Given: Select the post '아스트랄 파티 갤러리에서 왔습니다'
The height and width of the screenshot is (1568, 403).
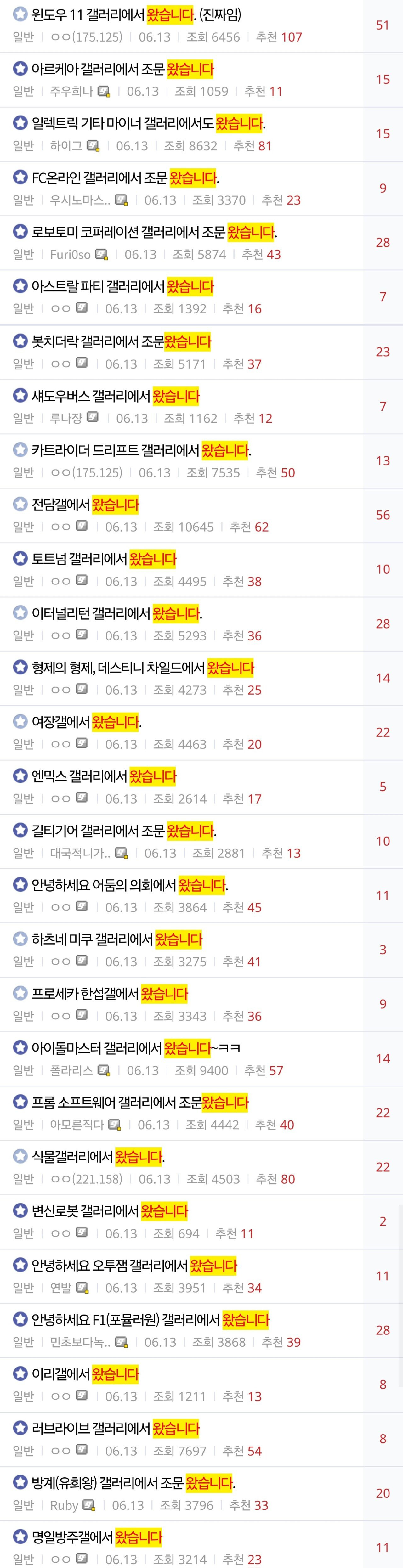Looking at the screenshot, I should pyautogui.click(x=122, y=287).
